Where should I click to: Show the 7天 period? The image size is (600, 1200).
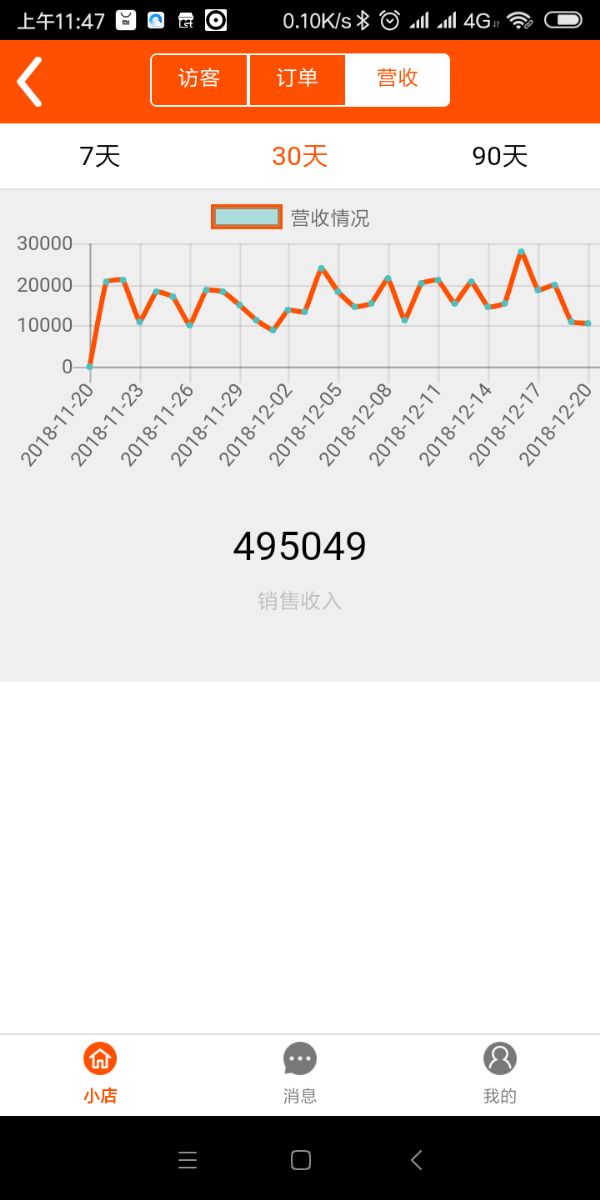[x=100, y=156]
